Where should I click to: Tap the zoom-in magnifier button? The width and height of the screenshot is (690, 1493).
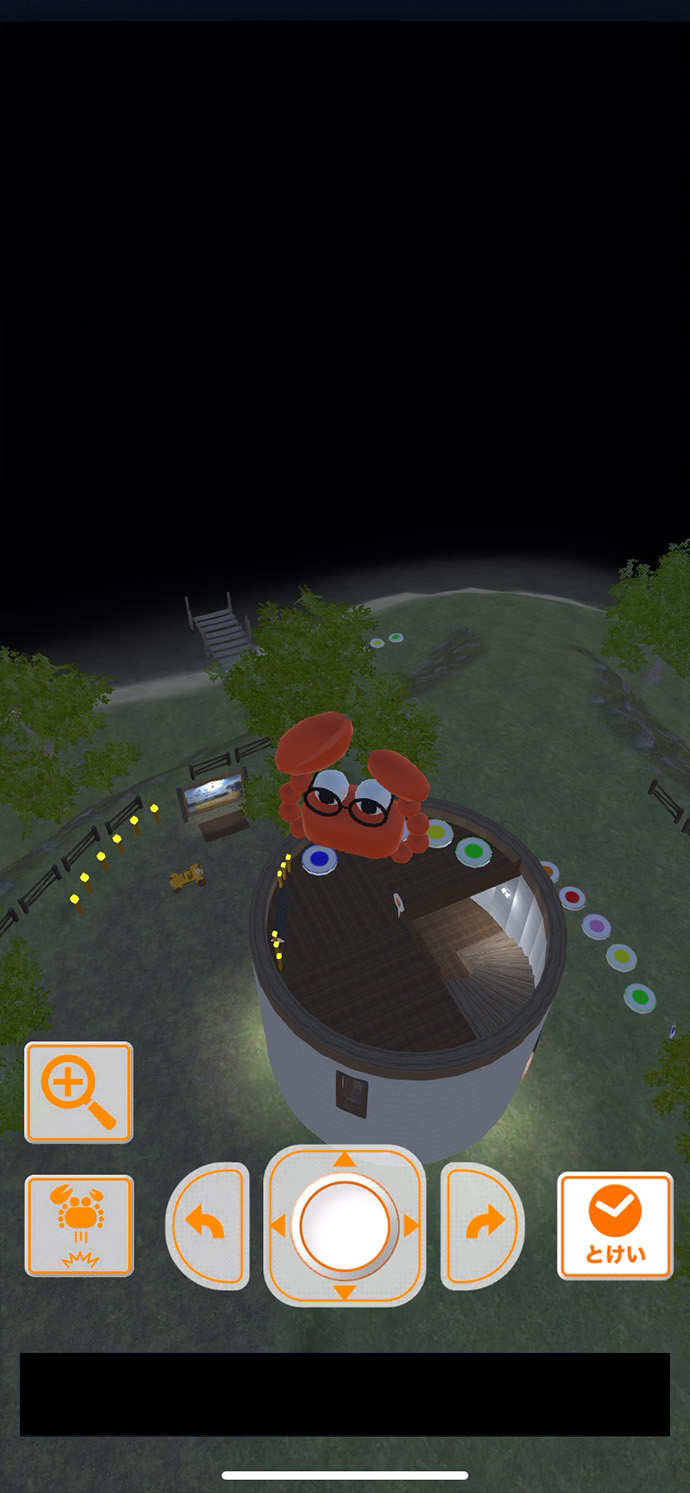79,1092
